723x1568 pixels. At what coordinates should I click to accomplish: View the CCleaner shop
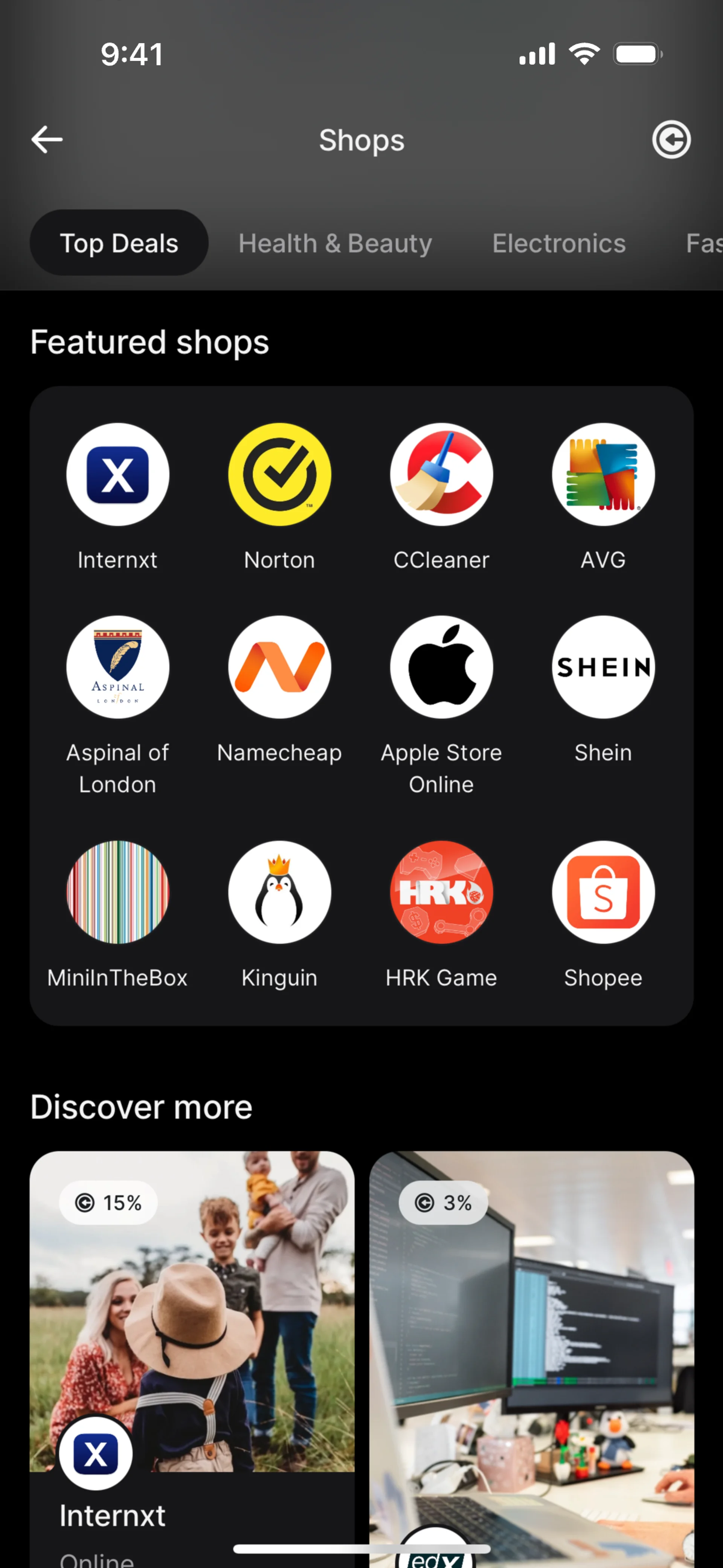(x=441, y=475)
